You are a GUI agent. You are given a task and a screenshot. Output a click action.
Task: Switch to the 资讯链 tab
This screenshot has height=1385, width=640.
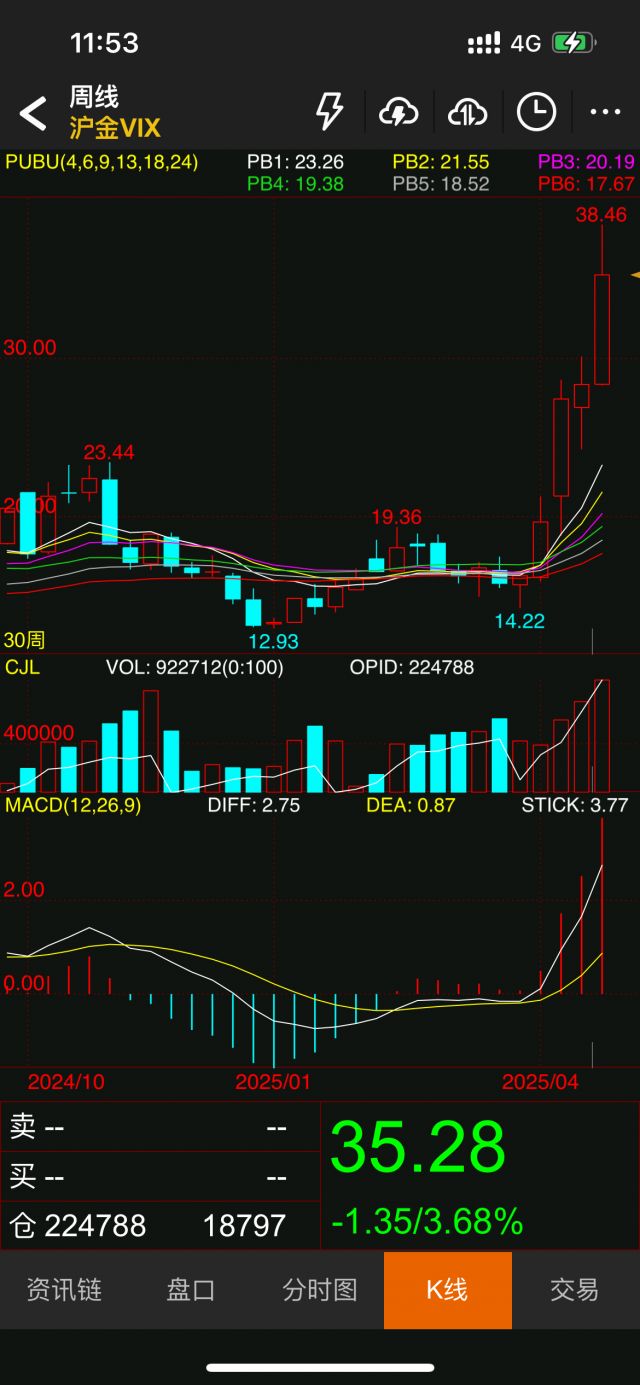(64, 1290)
